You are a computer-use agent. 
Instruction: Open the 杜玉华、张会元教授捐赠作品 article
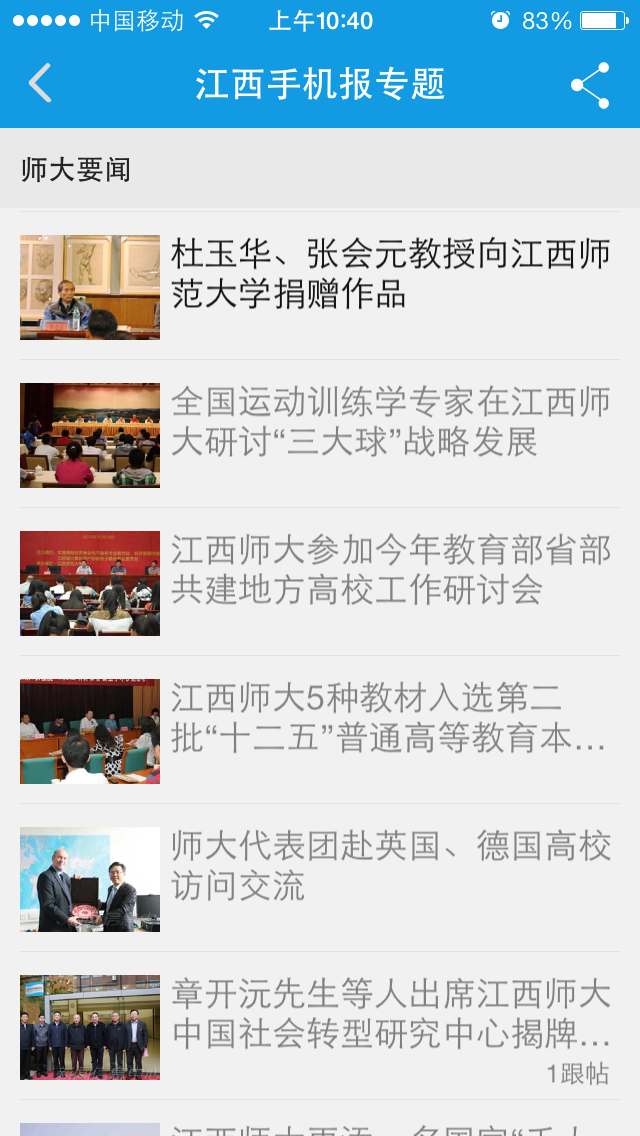tap(320, 286)
